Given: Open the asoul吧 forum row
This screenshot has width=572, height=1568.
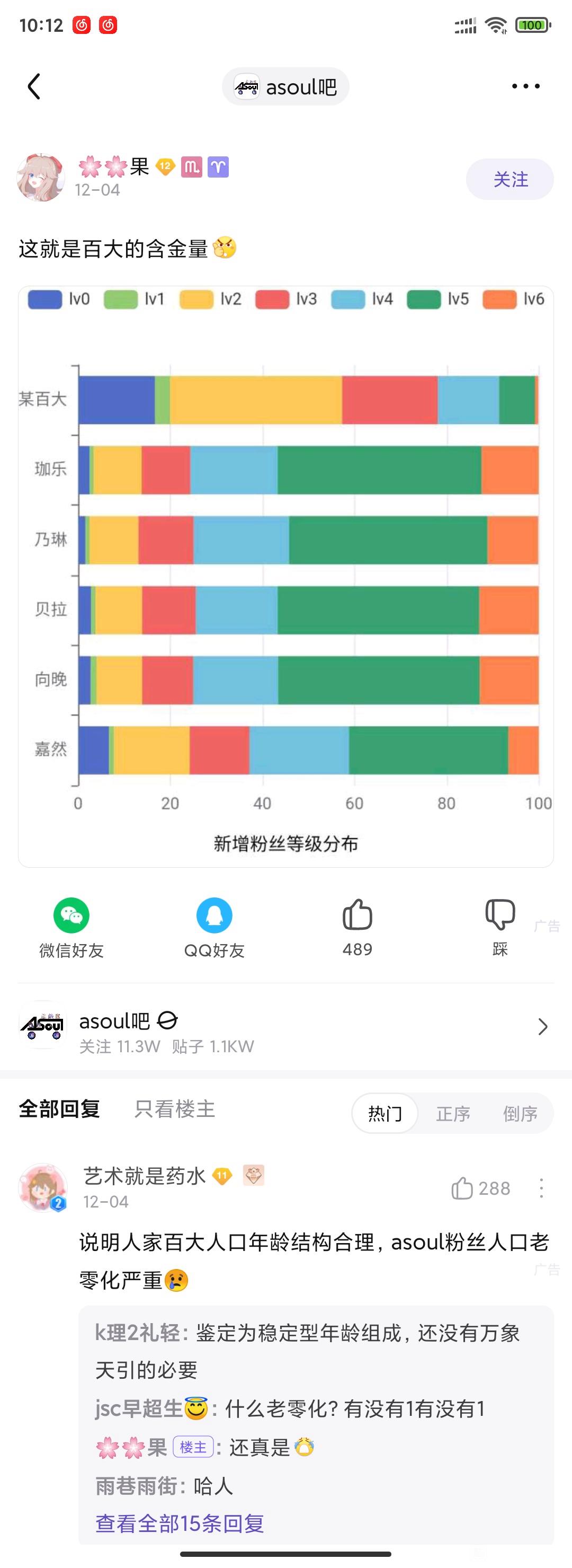Looking at the screenshot, I should coord(285,1027).
